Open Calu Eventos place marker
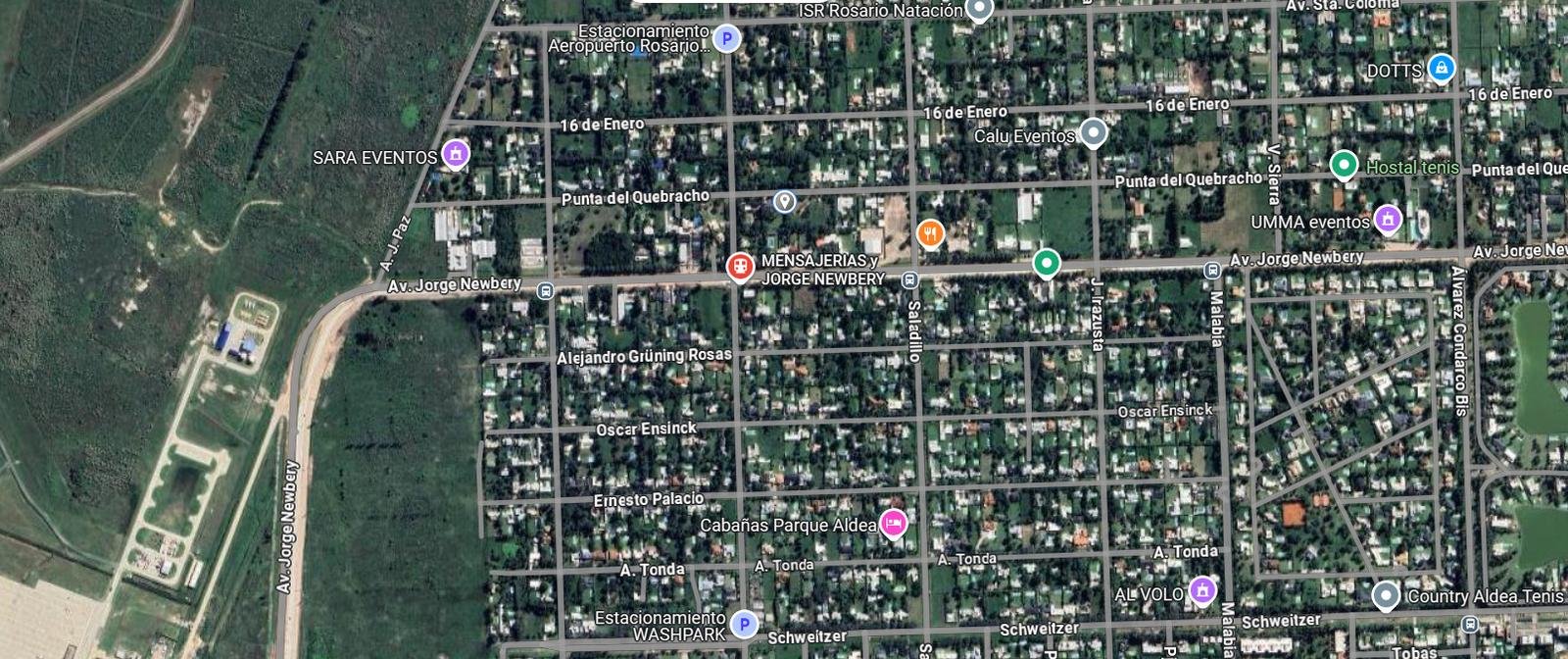The width and height of the screenshot is (1568, 659). tap(1093, 132)
